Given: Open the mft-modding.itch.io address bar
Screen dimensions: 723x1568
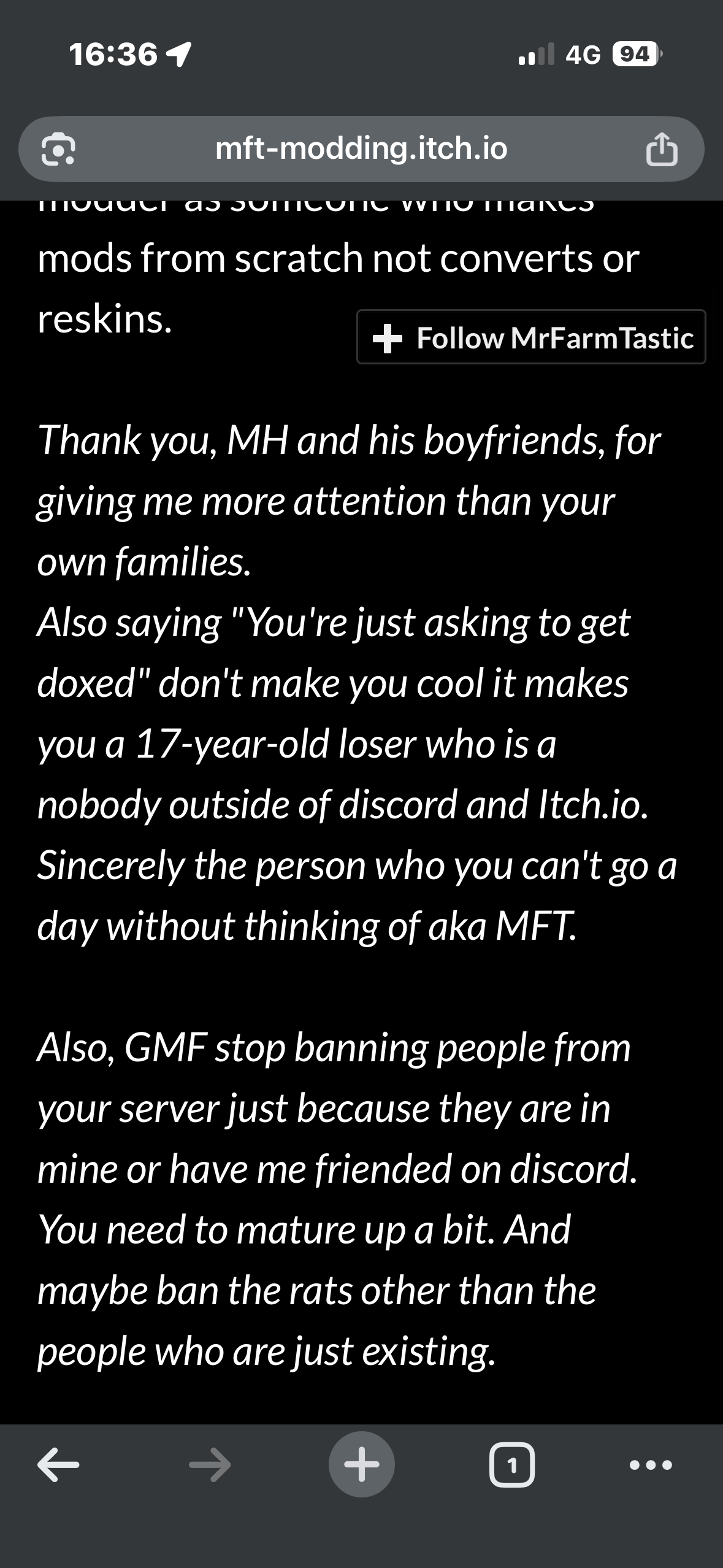Looking at the screenshot, I should [x=361, y=149].
